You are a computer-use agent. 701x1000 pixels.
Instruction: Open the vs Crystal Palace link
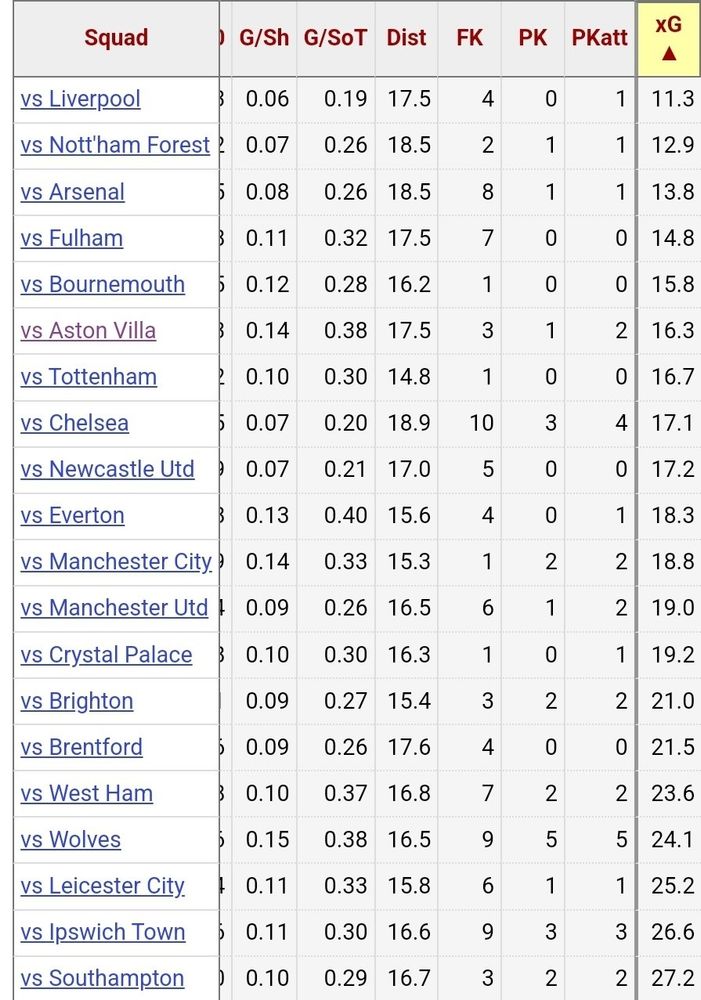coord(106,654)
